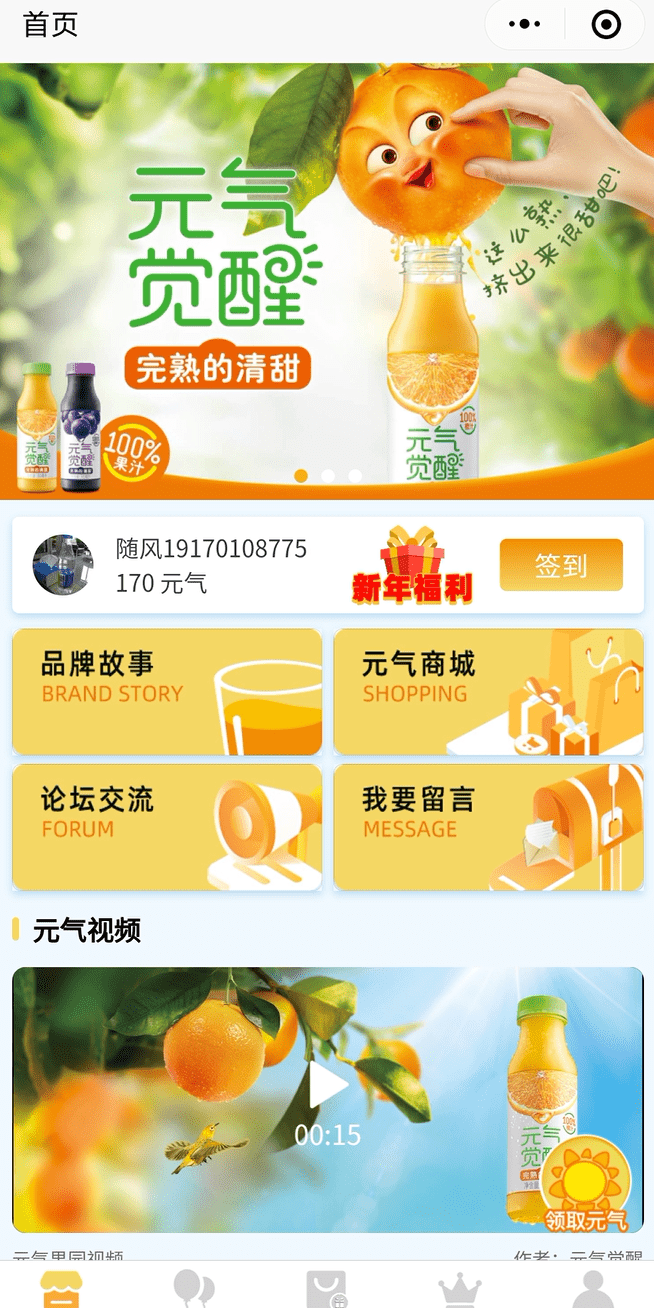The height and width of the screenshot is (1308, 654).
Task: Open the 新年福利 gift promotion
Action: tap(411, 566)
